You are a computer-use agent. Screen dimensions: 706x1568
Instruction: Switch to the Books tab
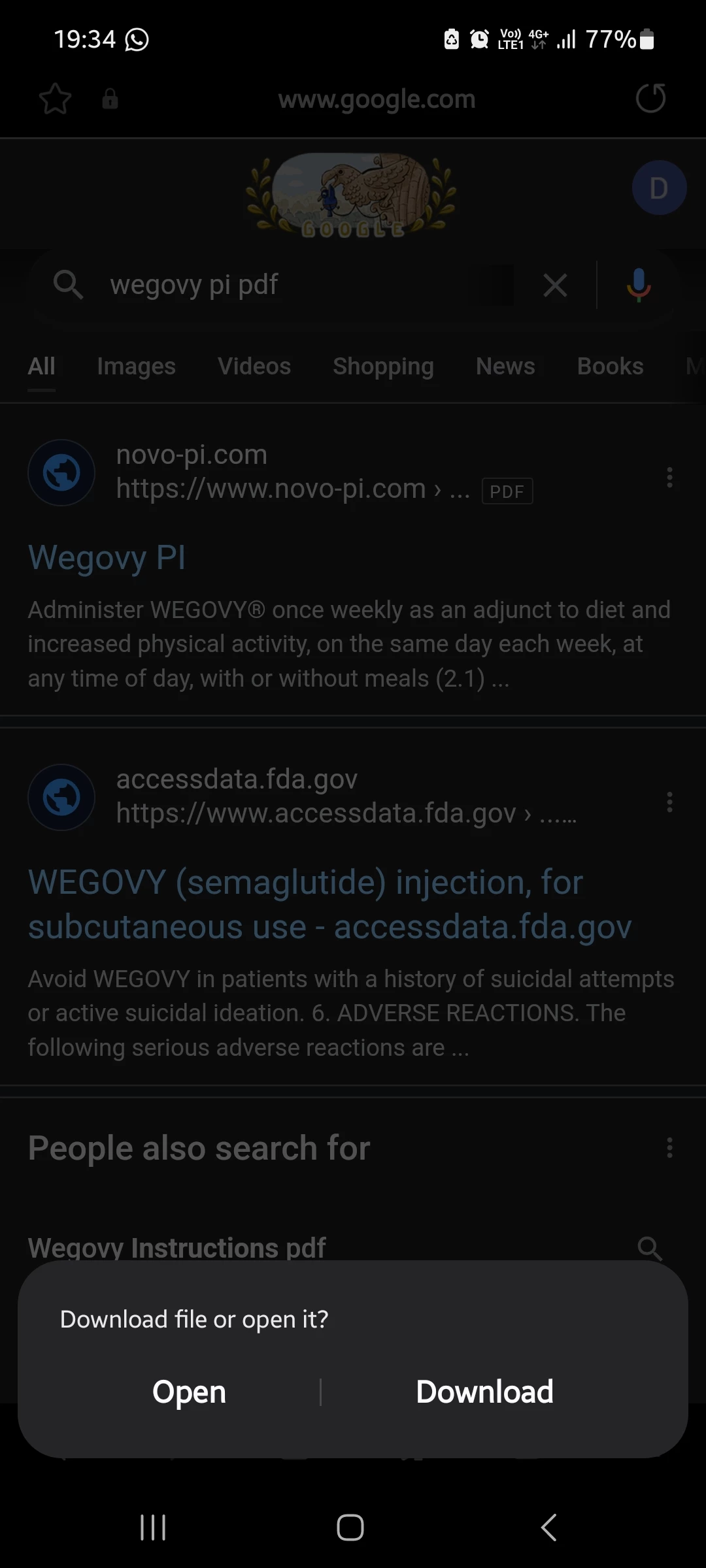coord(610,367)
